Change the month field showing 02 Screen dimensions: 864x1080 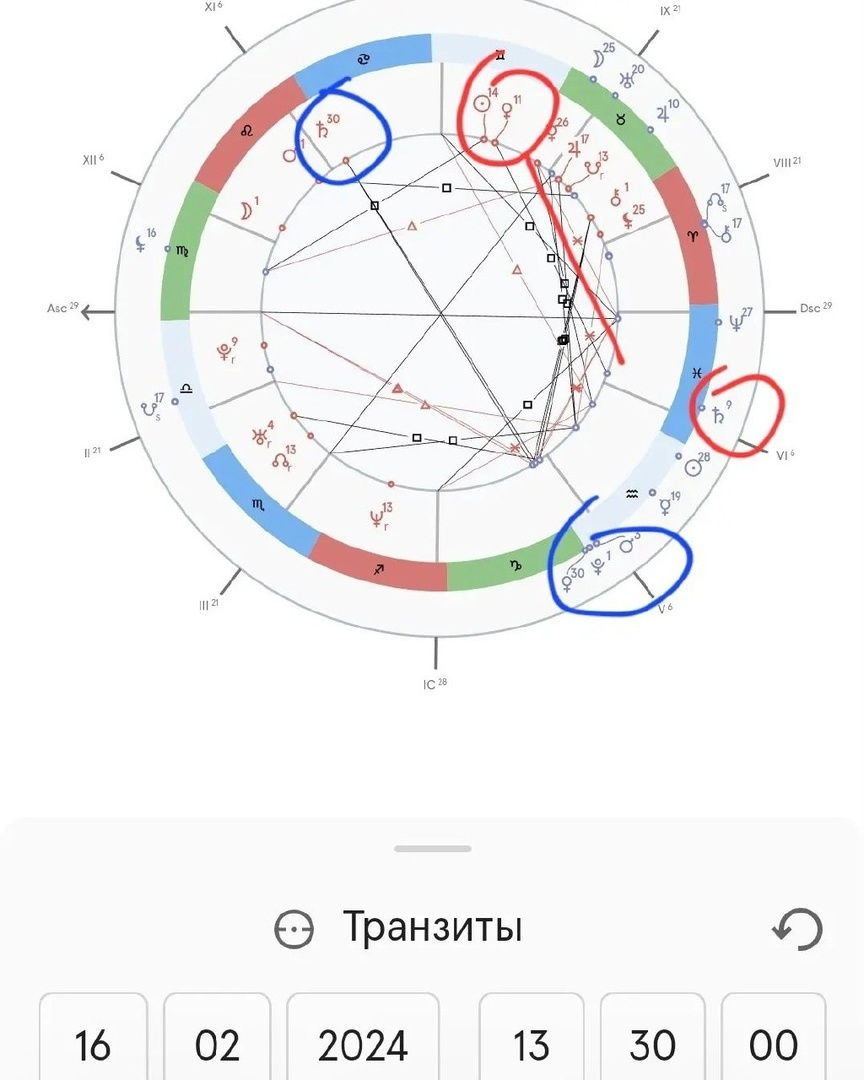click(217, 1045)
